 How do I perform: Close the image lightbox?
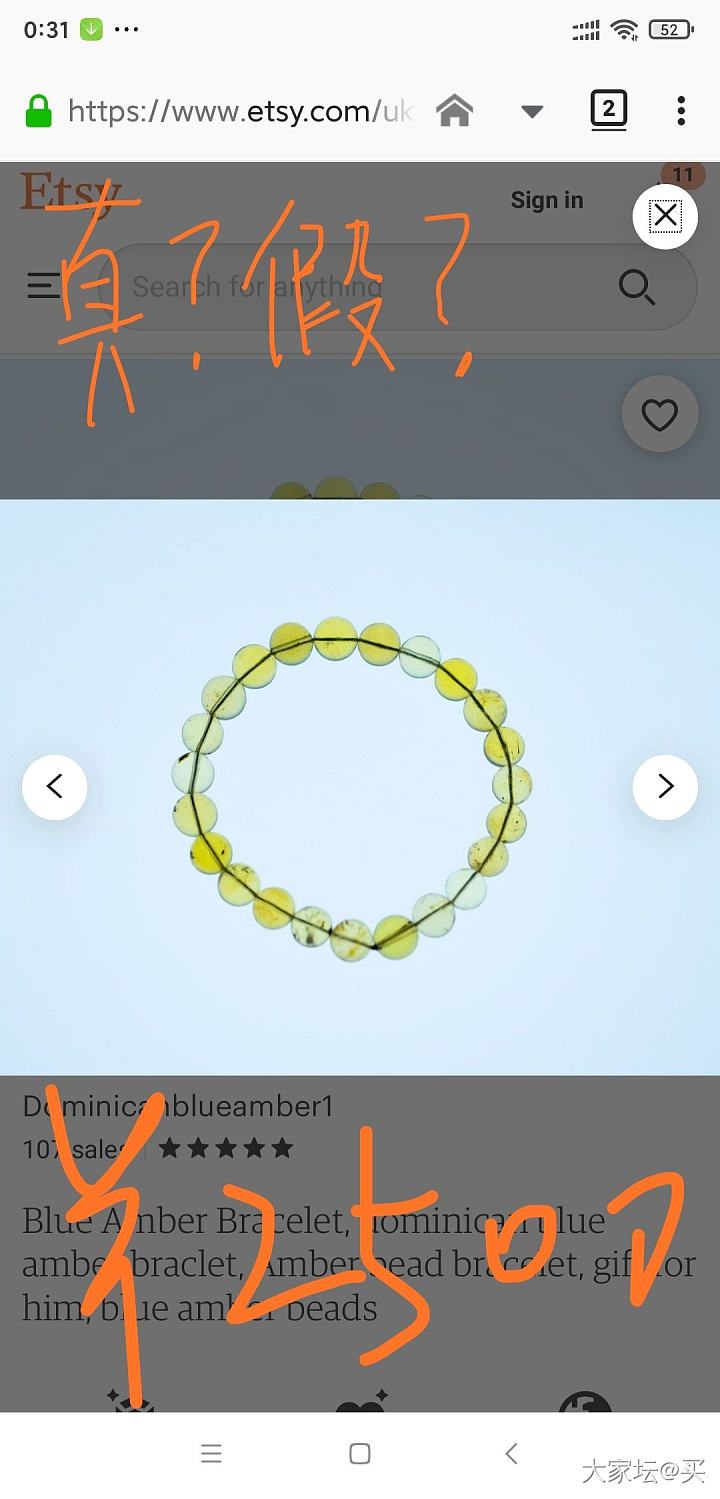(665, 216)
